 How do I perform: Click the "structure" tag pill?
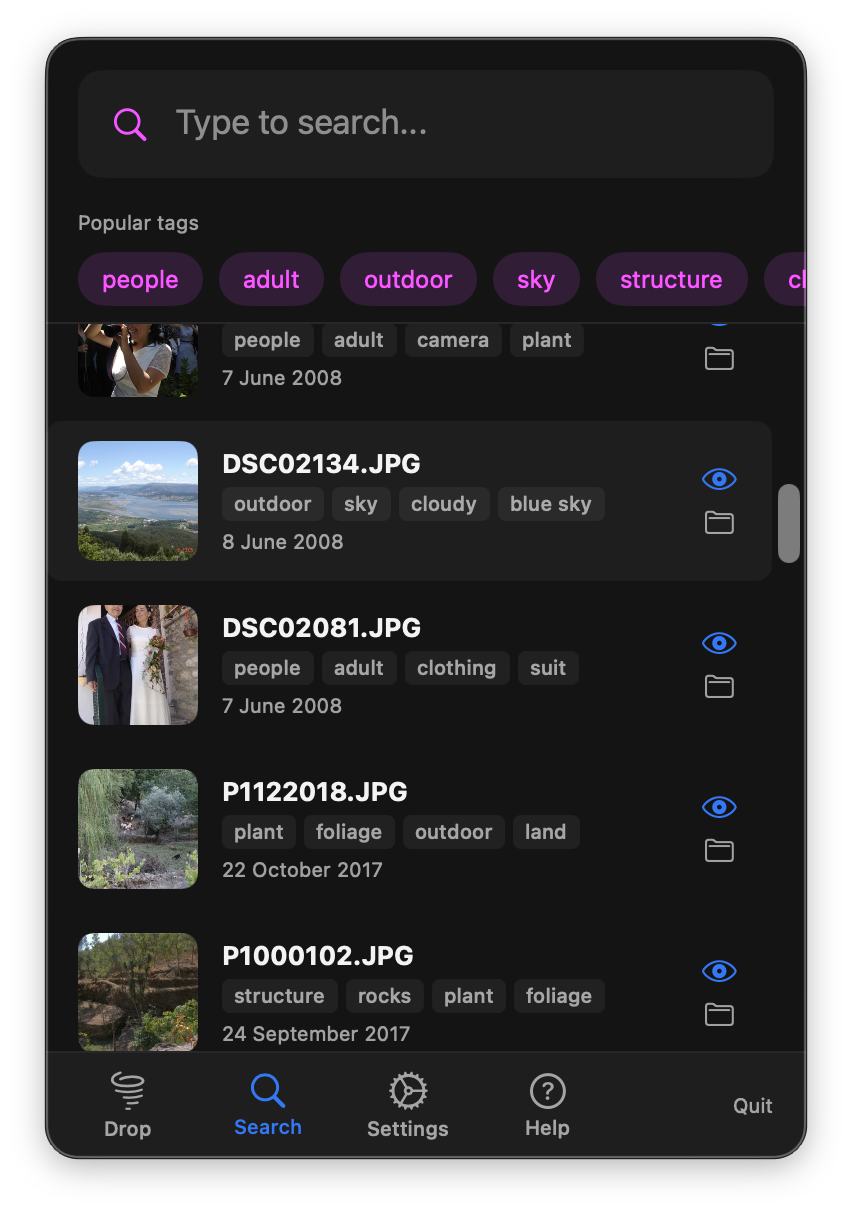[671, 279]
